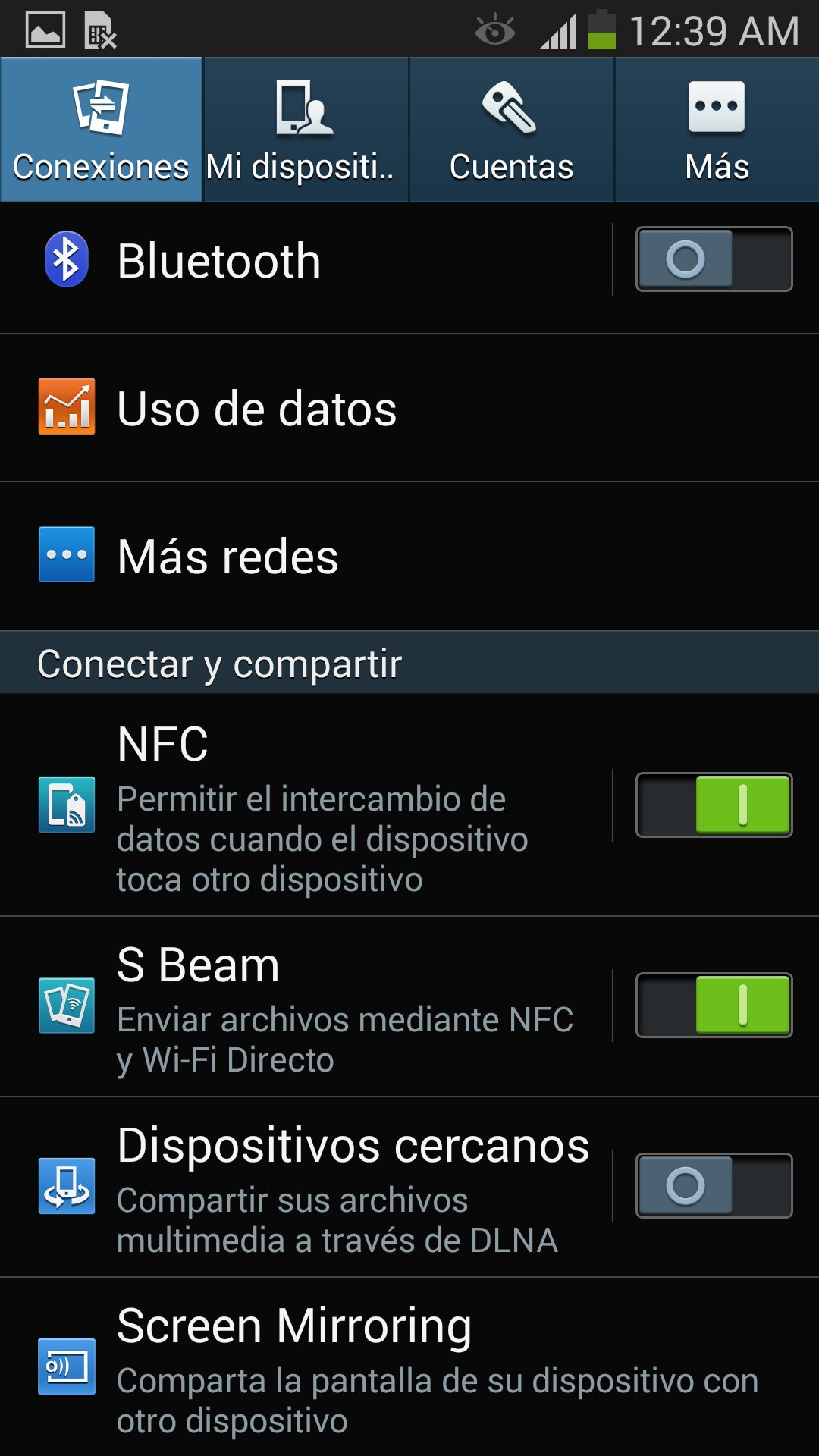Open Más redes settings

[409, 556]
